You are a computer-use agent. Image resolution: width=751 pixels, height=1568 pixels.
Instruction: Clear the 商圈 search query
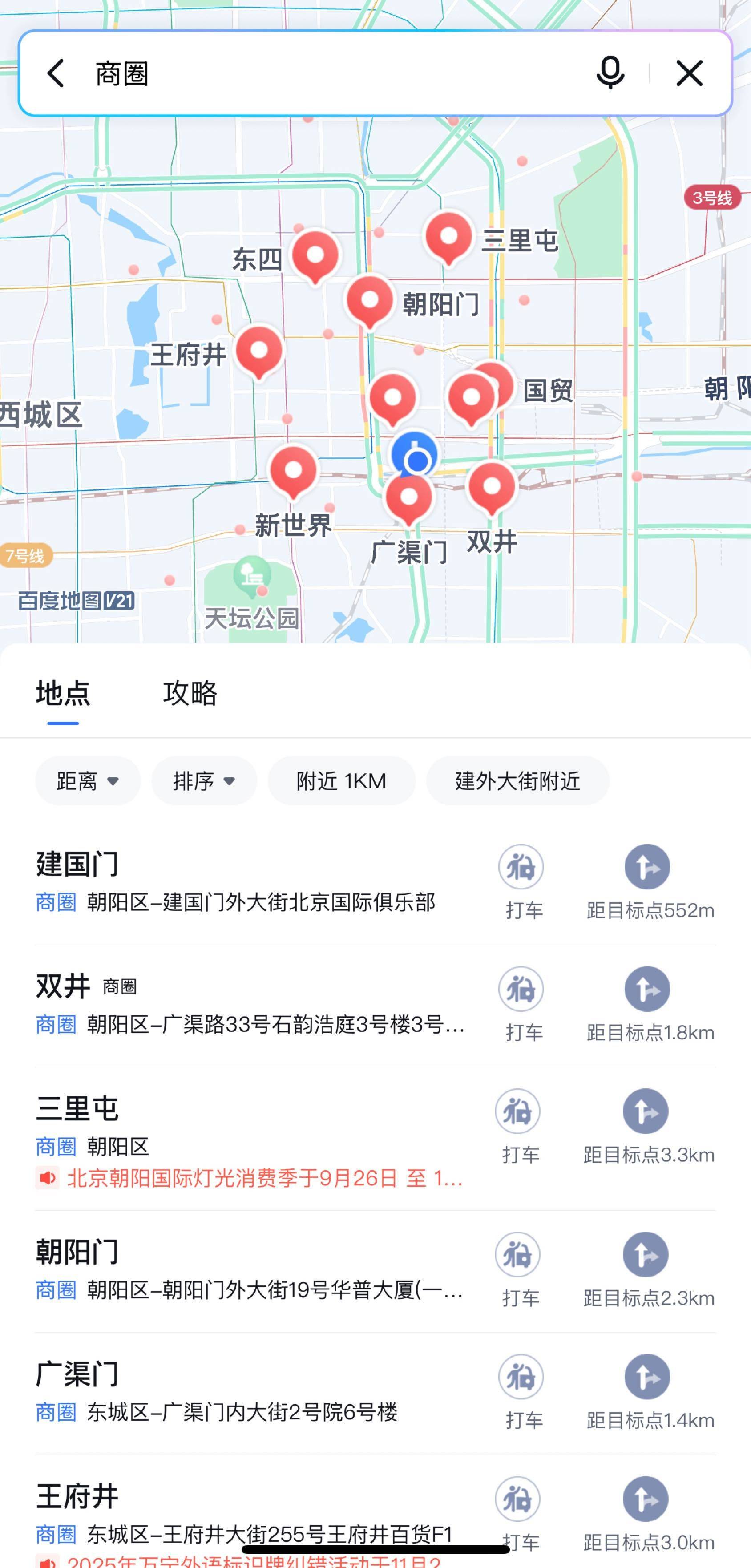tap(689, 74)
